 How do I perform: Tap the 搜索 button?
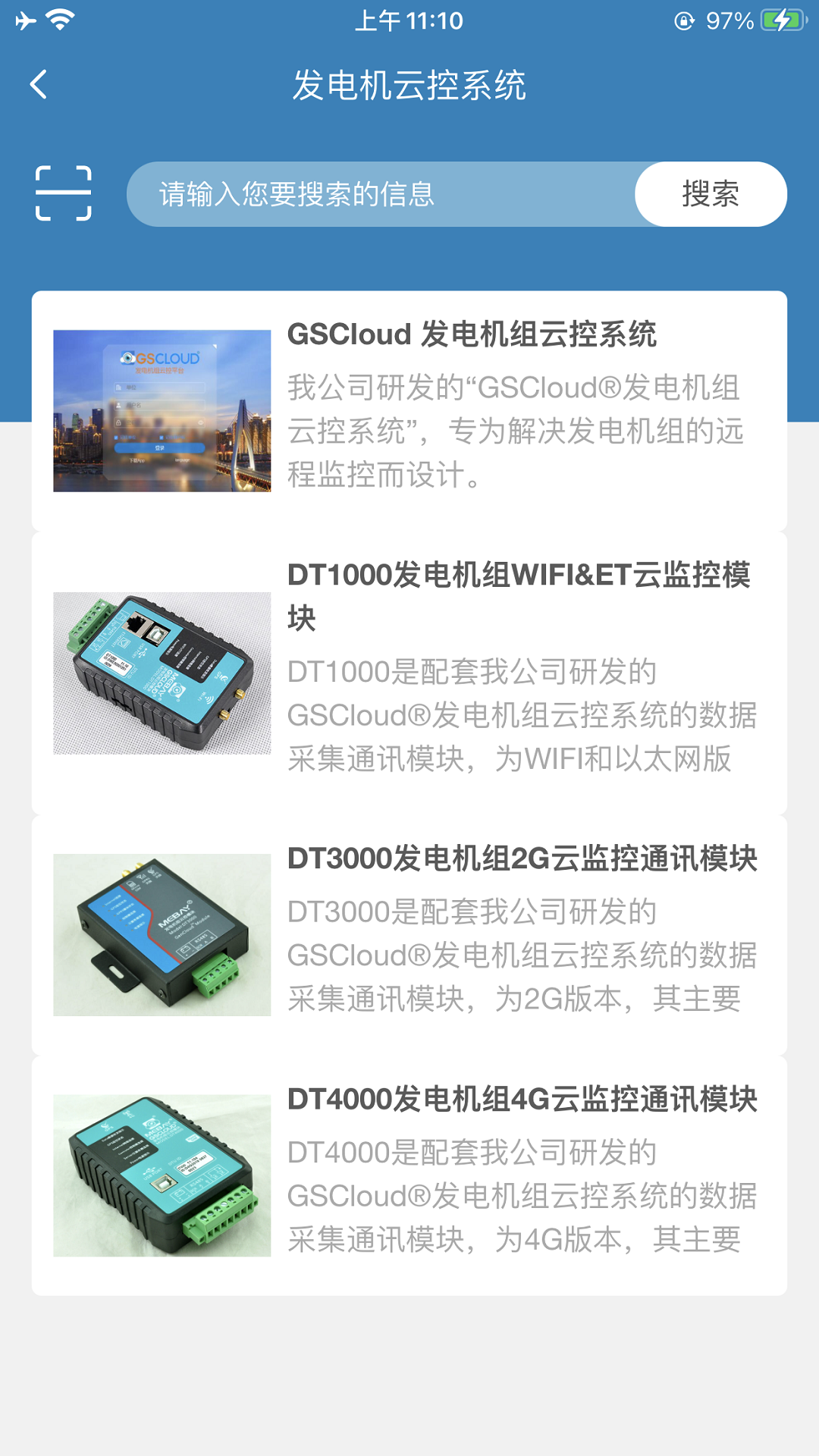(710, 194)
